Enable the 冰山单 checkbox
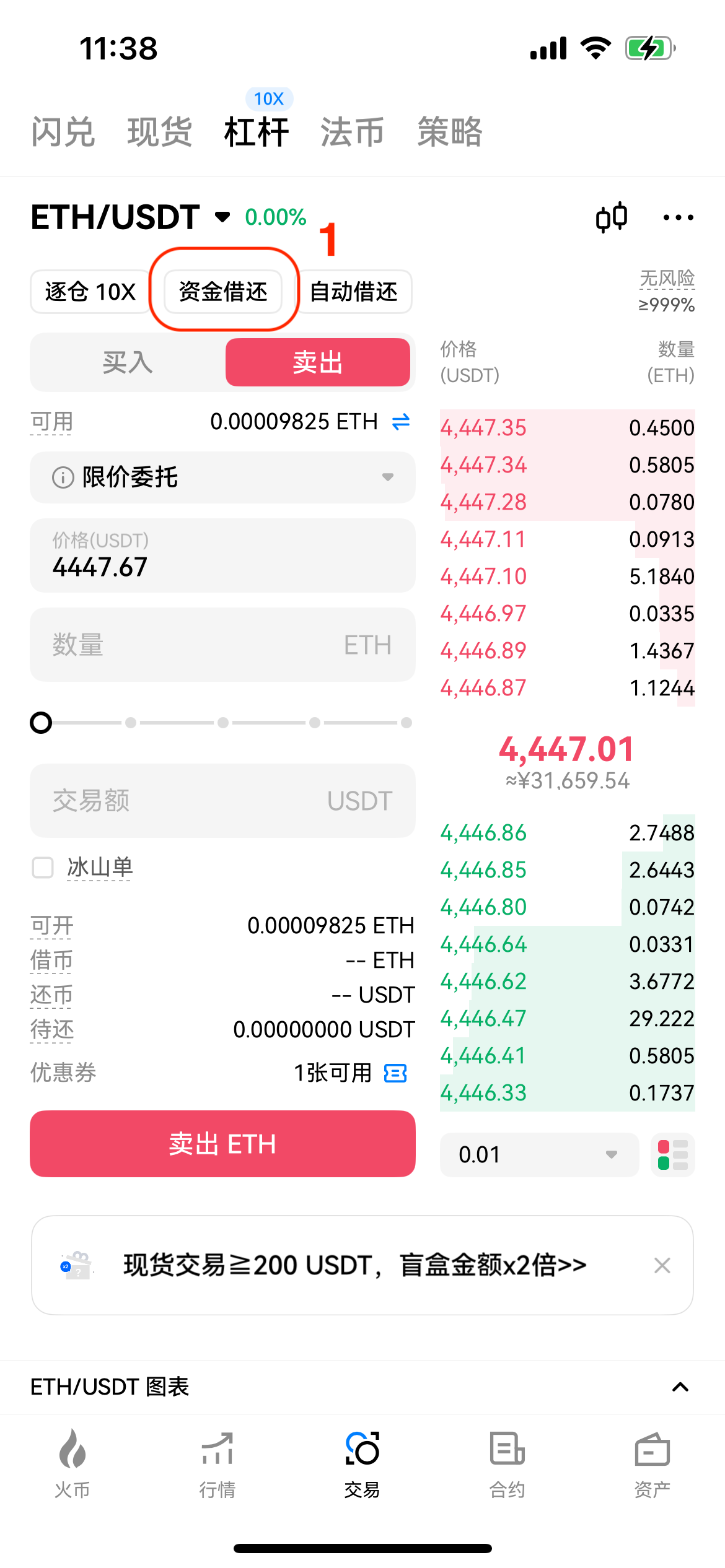Image resolution: width=725 pixels, height=1568 pixels. point(43,868)
